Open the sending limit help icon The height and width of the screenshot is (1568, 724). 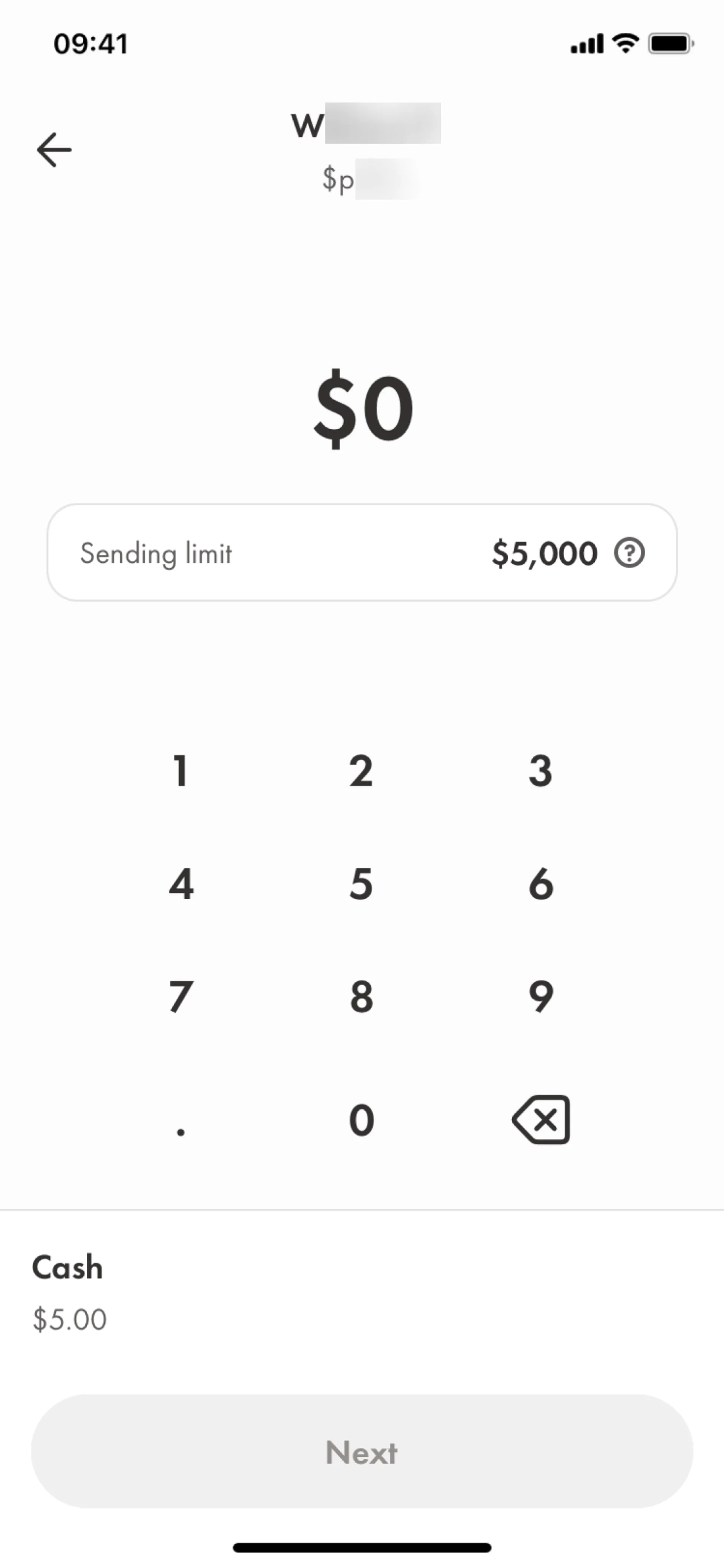click(629, 553)
